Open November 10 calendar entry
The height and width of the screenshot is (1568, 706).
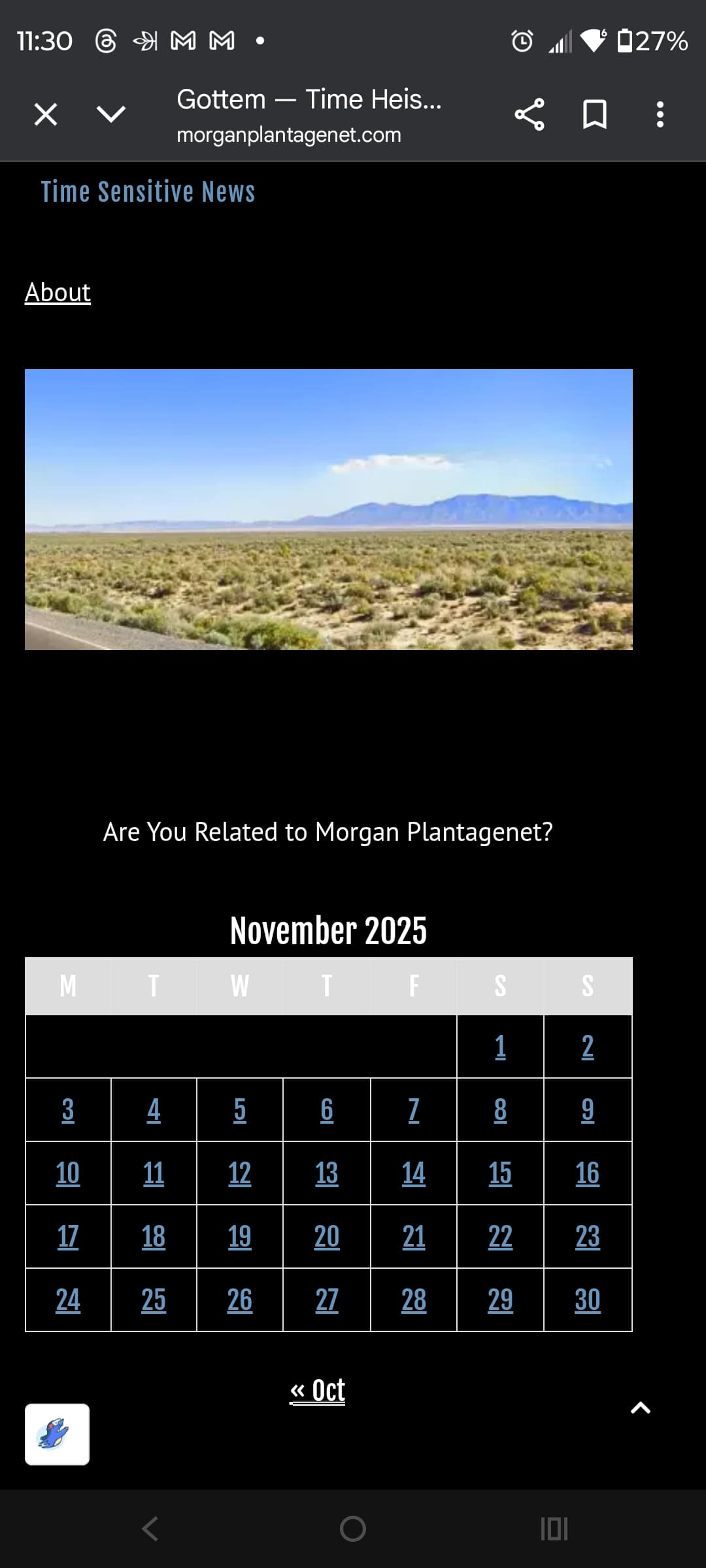coord(68,1173)
